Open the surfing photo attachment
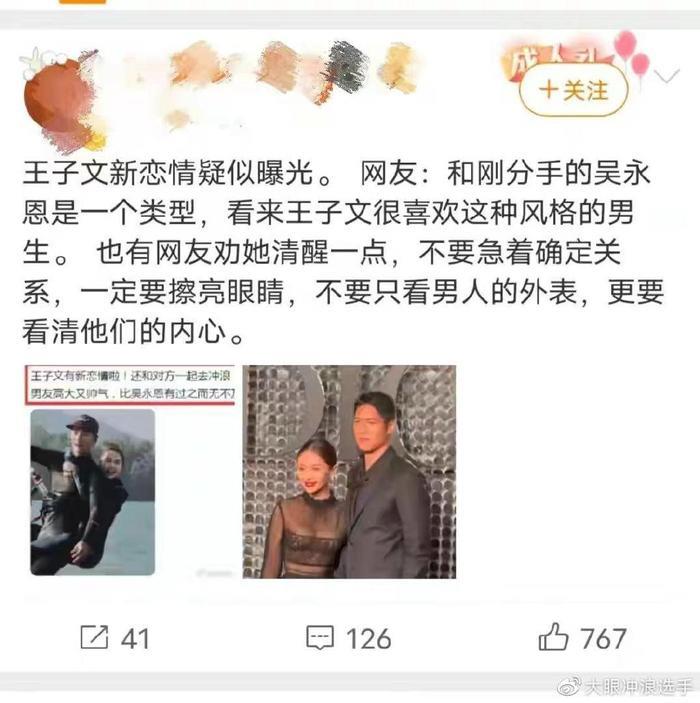This screenshot has width=700, height=703. 129,472
